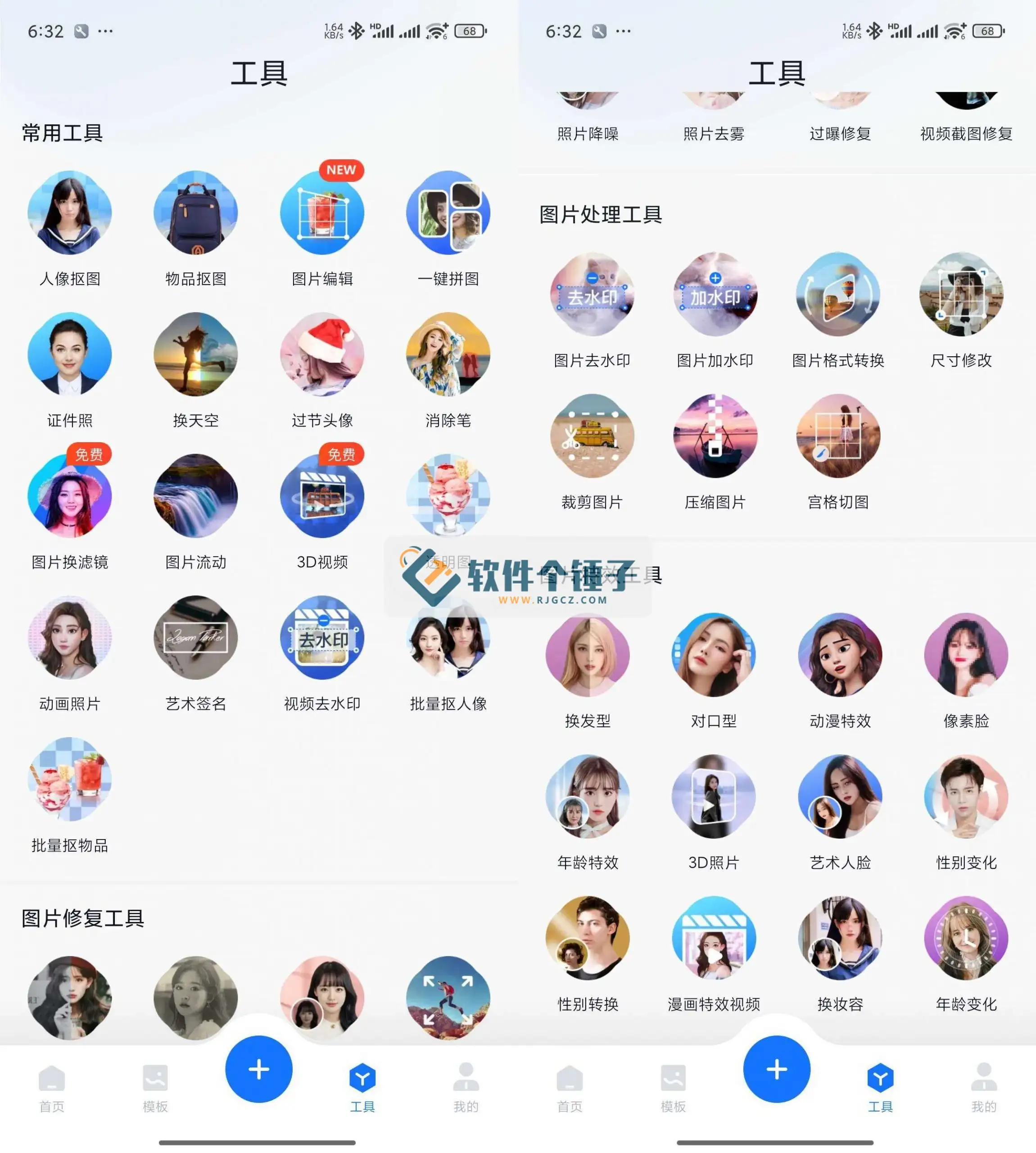Image resolution: width=1036 pixels, height=1153 pixels.
Task: Open 图片格式转换 format converter
Action: coord(838,294)
